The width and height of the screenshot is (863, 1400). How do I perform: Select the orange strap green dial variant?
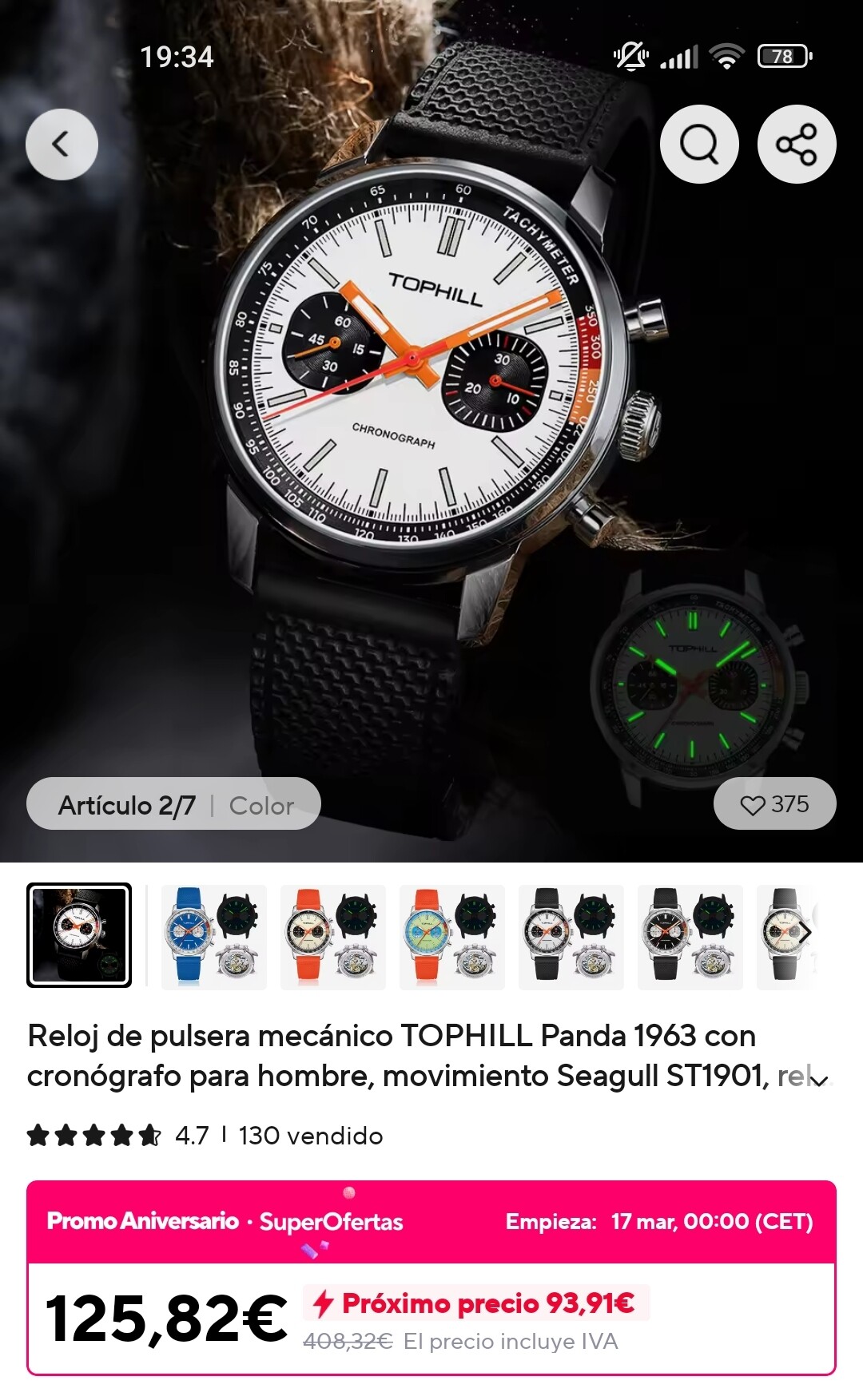point(451,937)
